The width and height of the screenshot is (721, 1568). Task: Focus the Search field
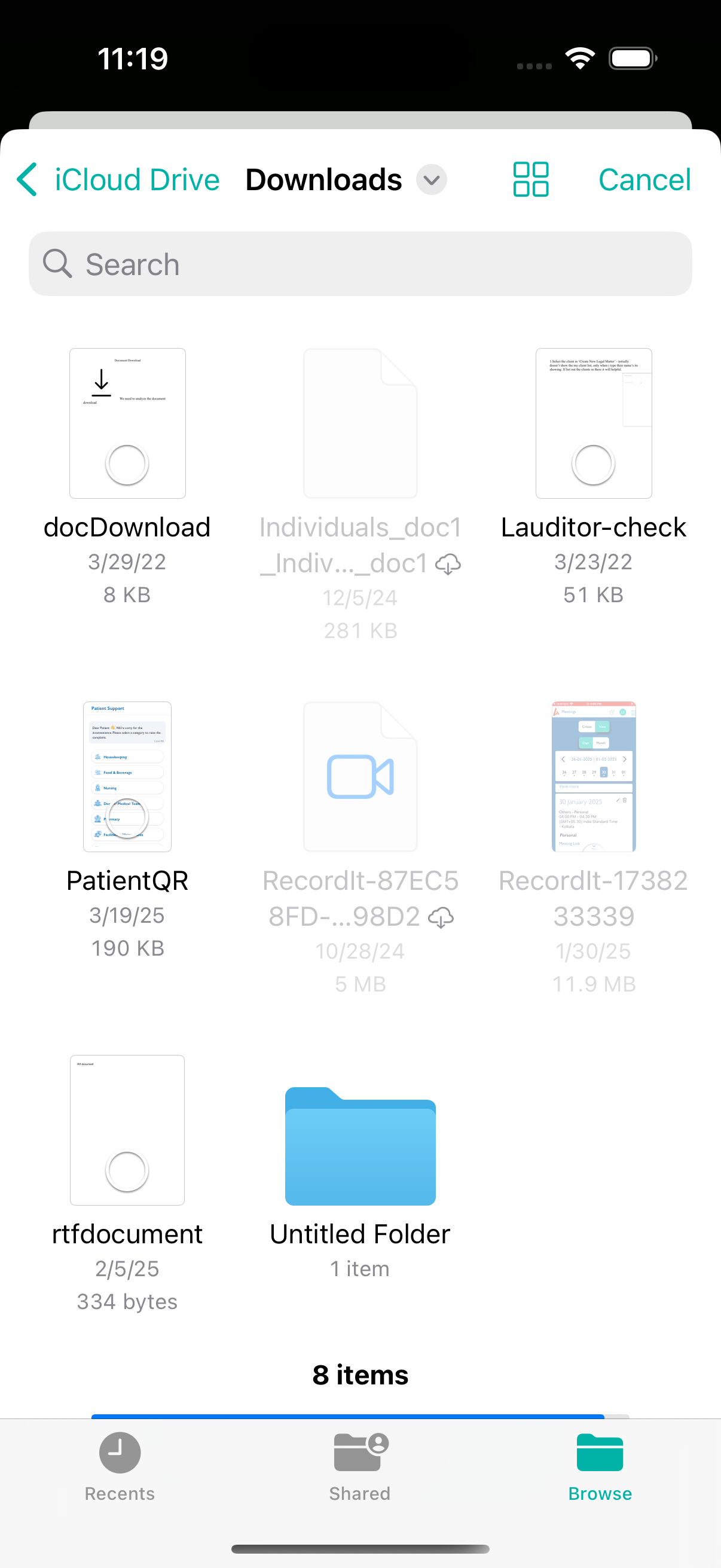[360, 264]
